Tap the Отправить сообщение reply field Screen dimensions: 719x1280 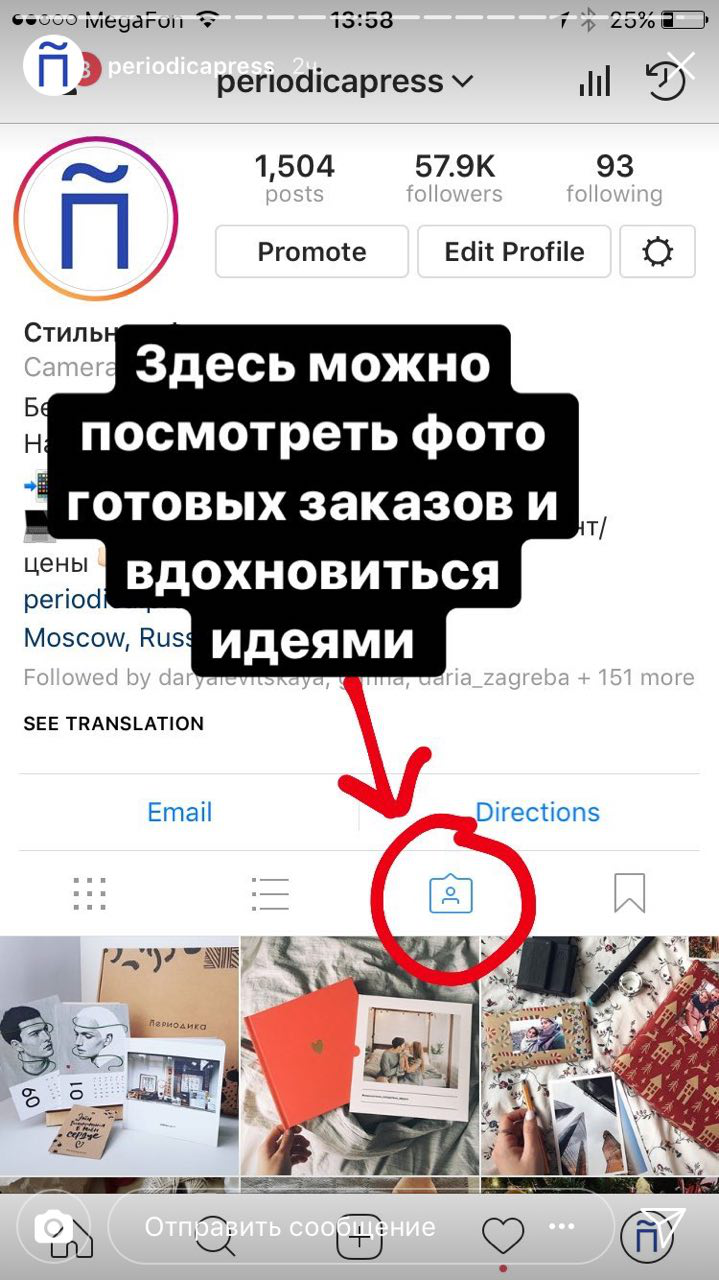tap(290, 1227)
